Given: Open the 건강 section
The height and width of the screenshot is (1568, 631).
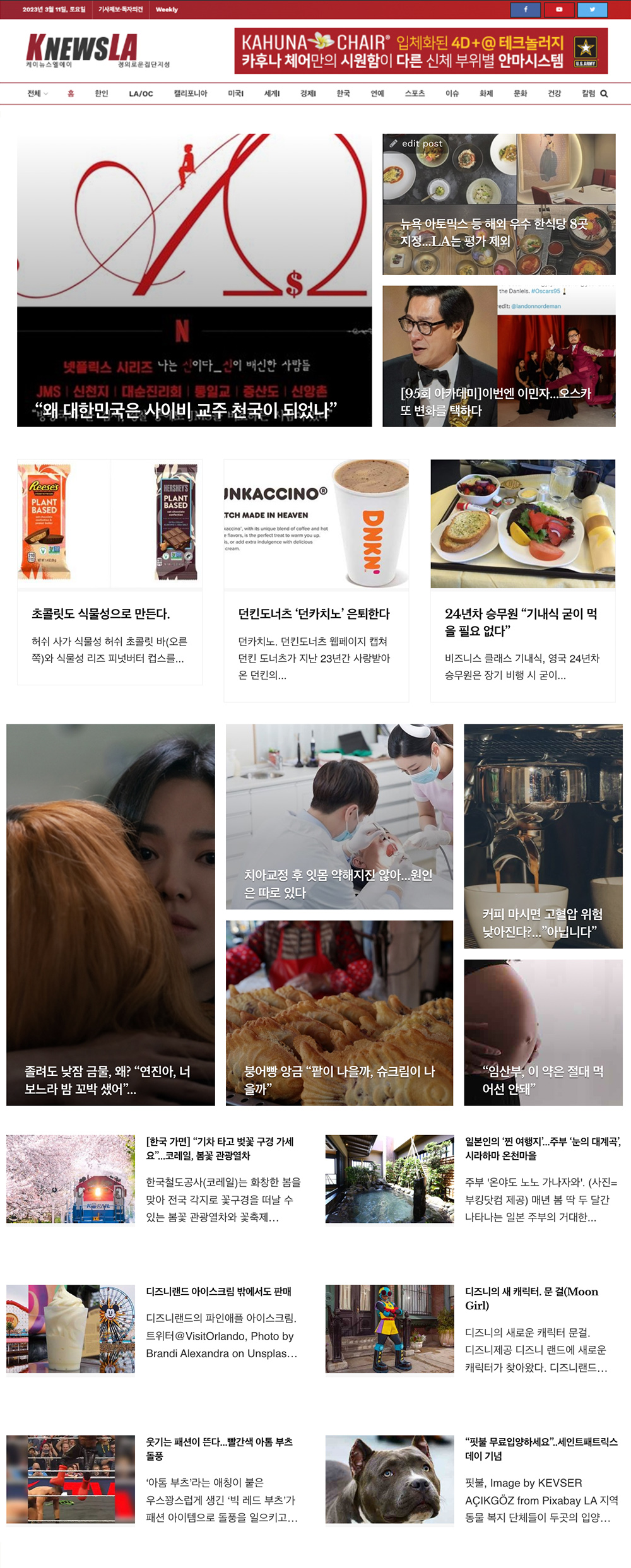Looking at the screenshot, I should (554, 93).
